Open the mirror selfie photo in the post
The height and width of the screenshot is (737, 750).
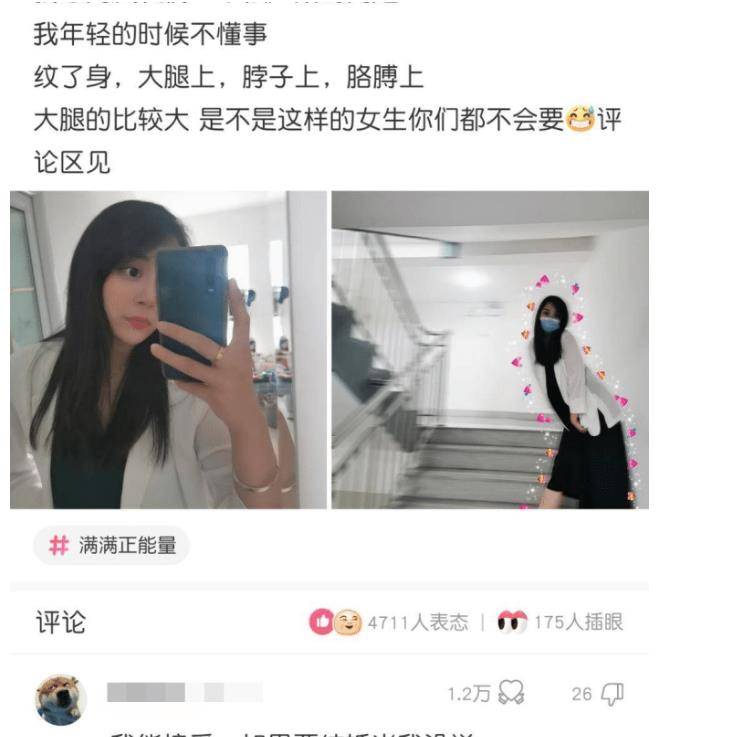168,349
